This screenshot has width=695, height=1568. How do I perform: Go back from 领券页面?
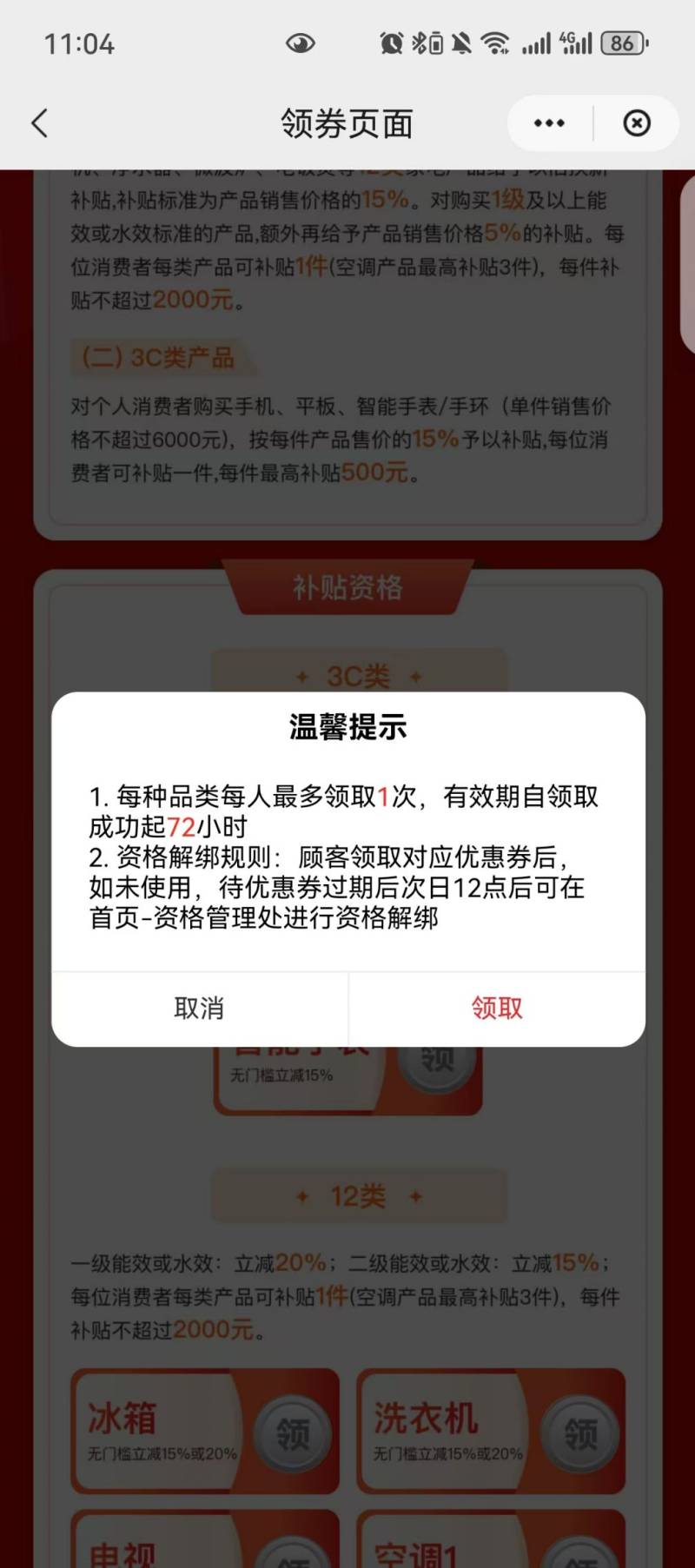tap(40, 123)
